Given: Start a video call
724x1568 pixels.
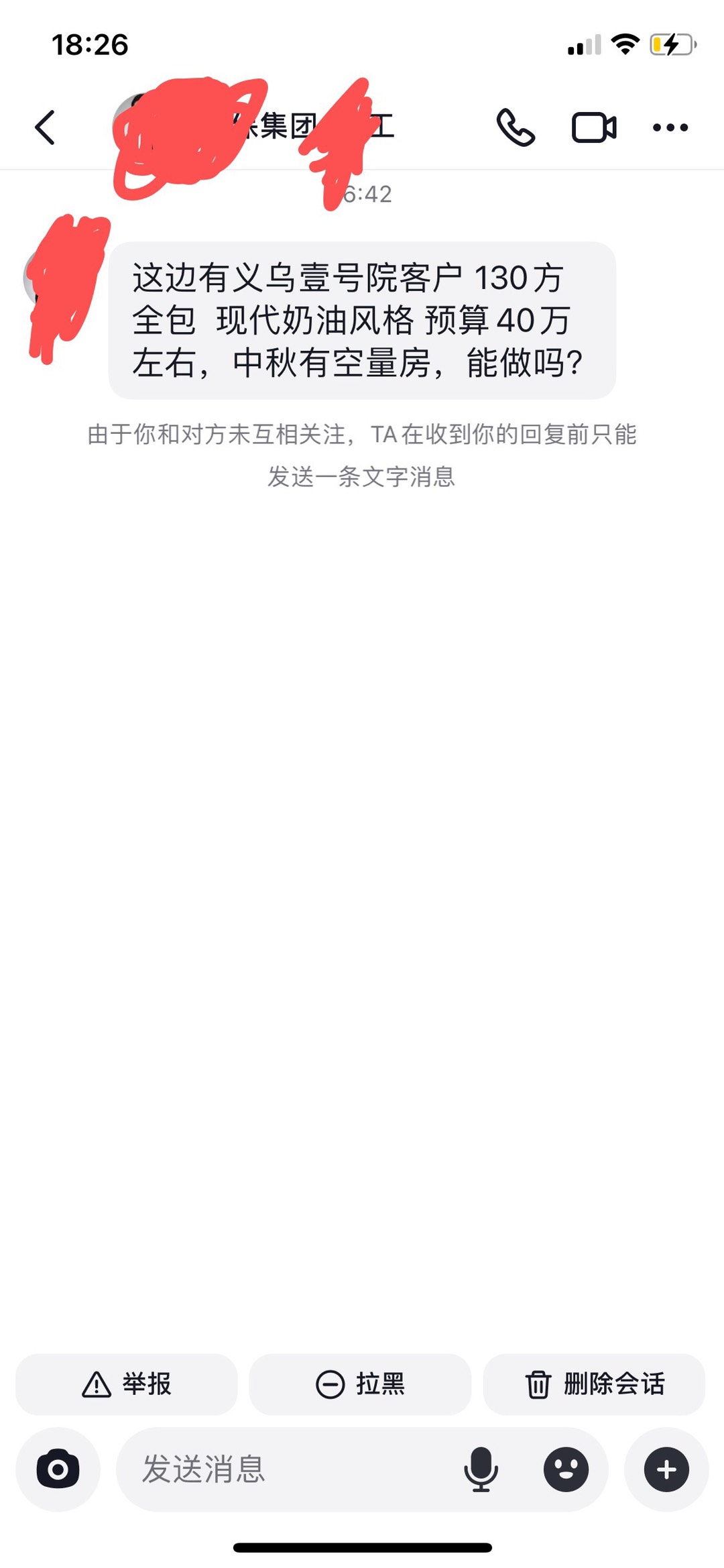Looking at the screenshot, I should coord(594,127).
